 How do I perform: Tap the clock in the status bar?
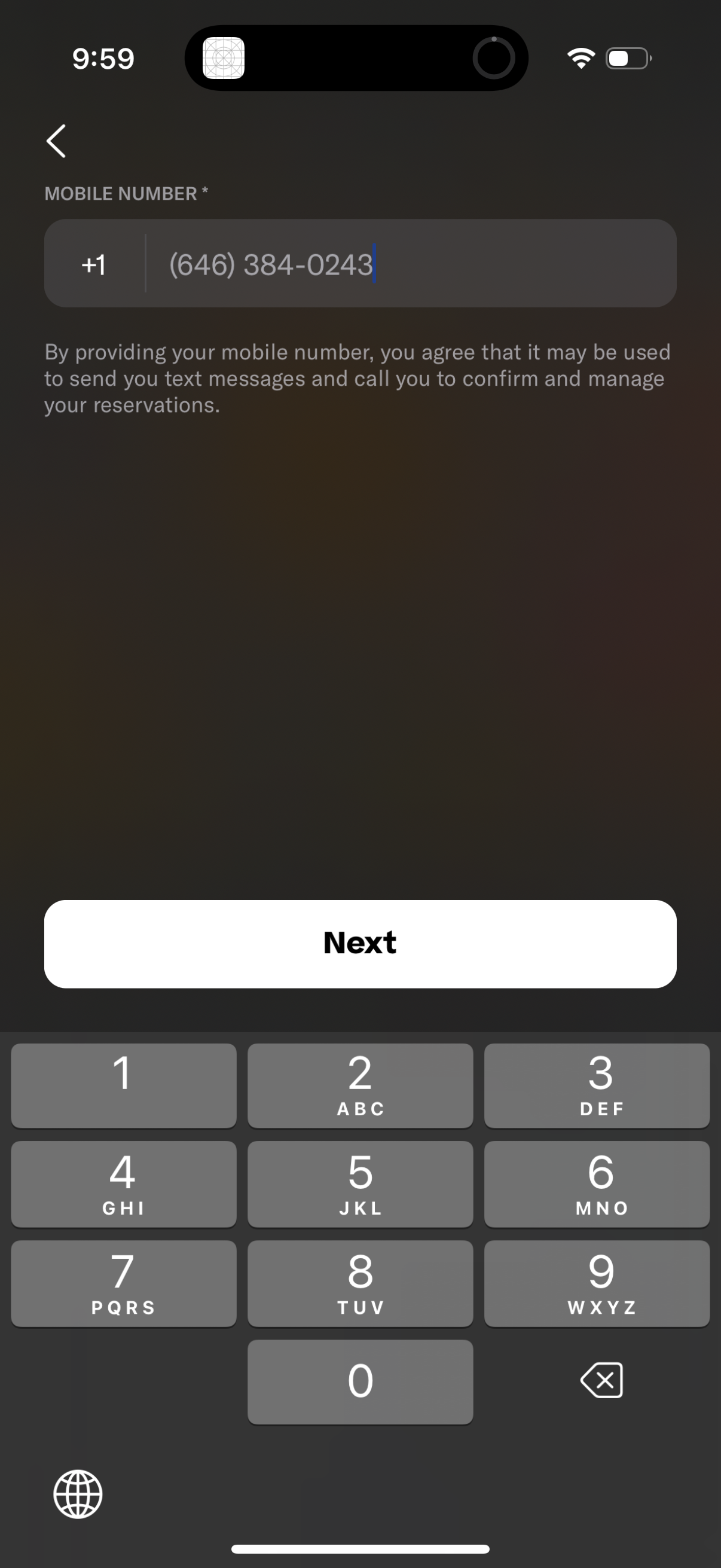pos(102,58)
